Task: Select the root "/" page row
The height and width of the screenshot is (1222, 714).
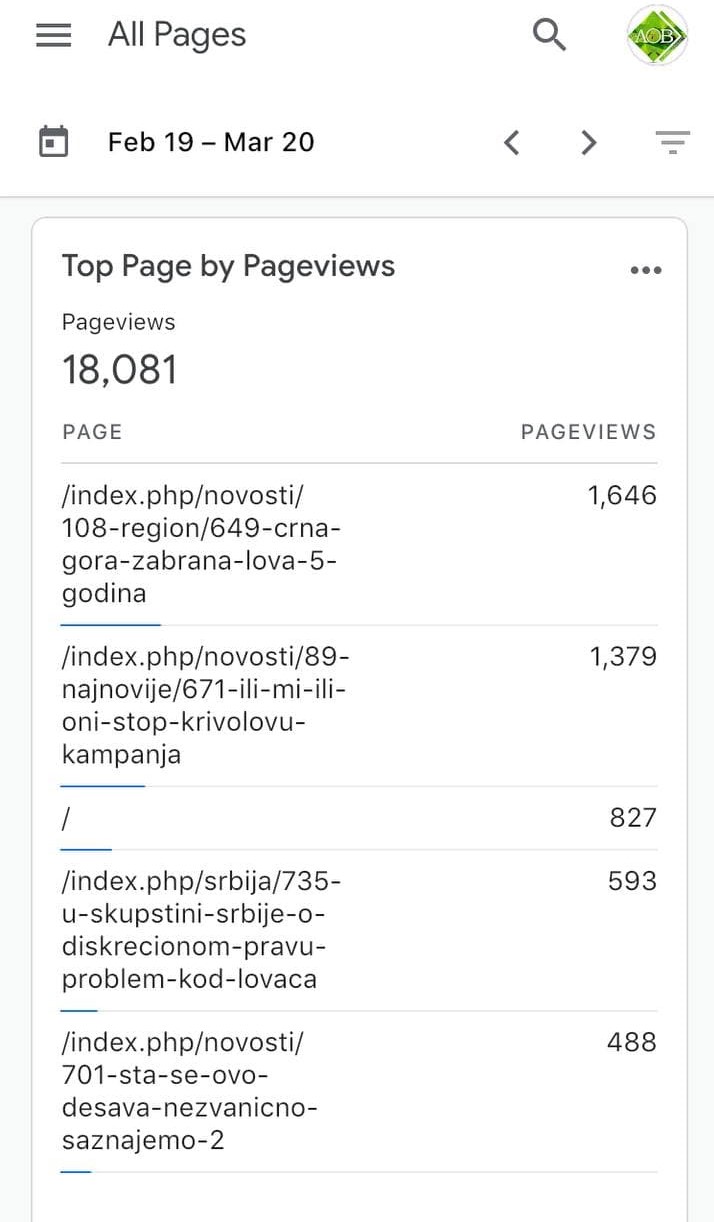Action: tap(359, 818)
